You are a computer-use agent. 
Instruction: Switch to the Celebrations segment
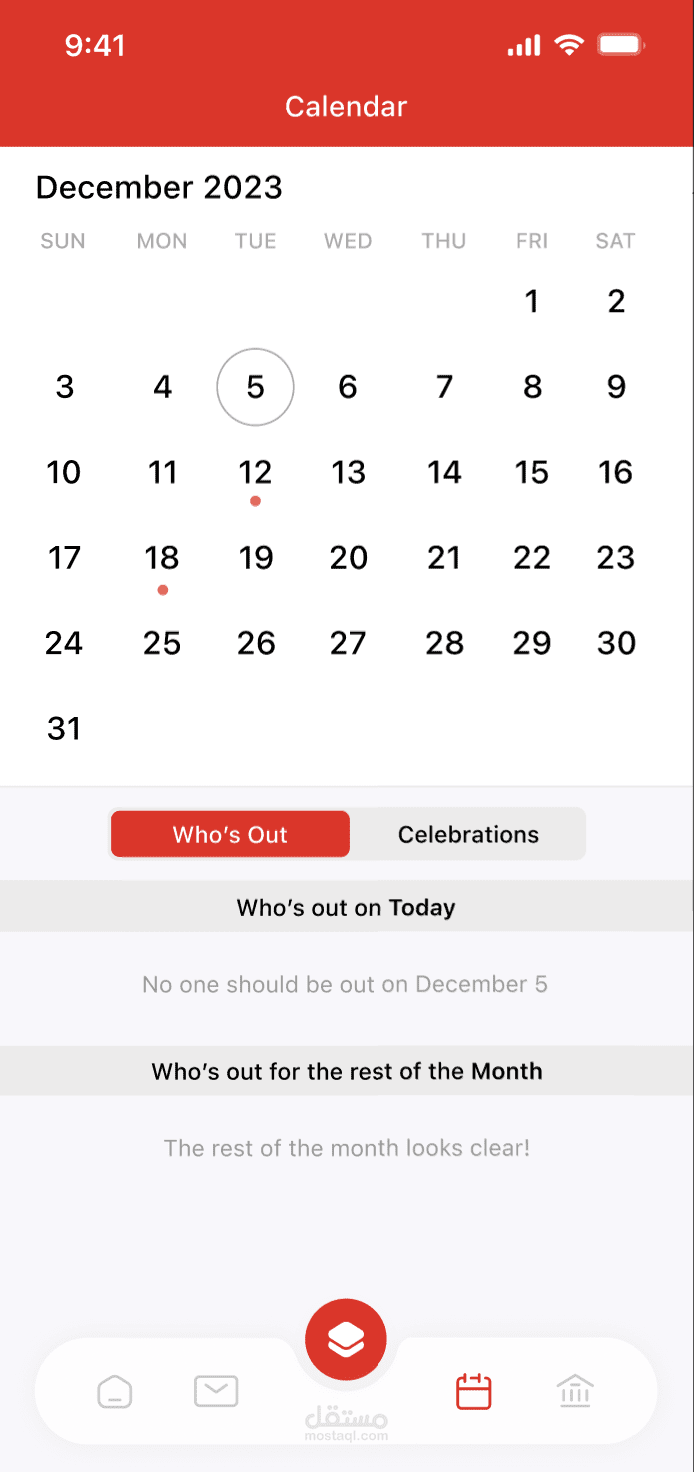(x=468, y=834)
